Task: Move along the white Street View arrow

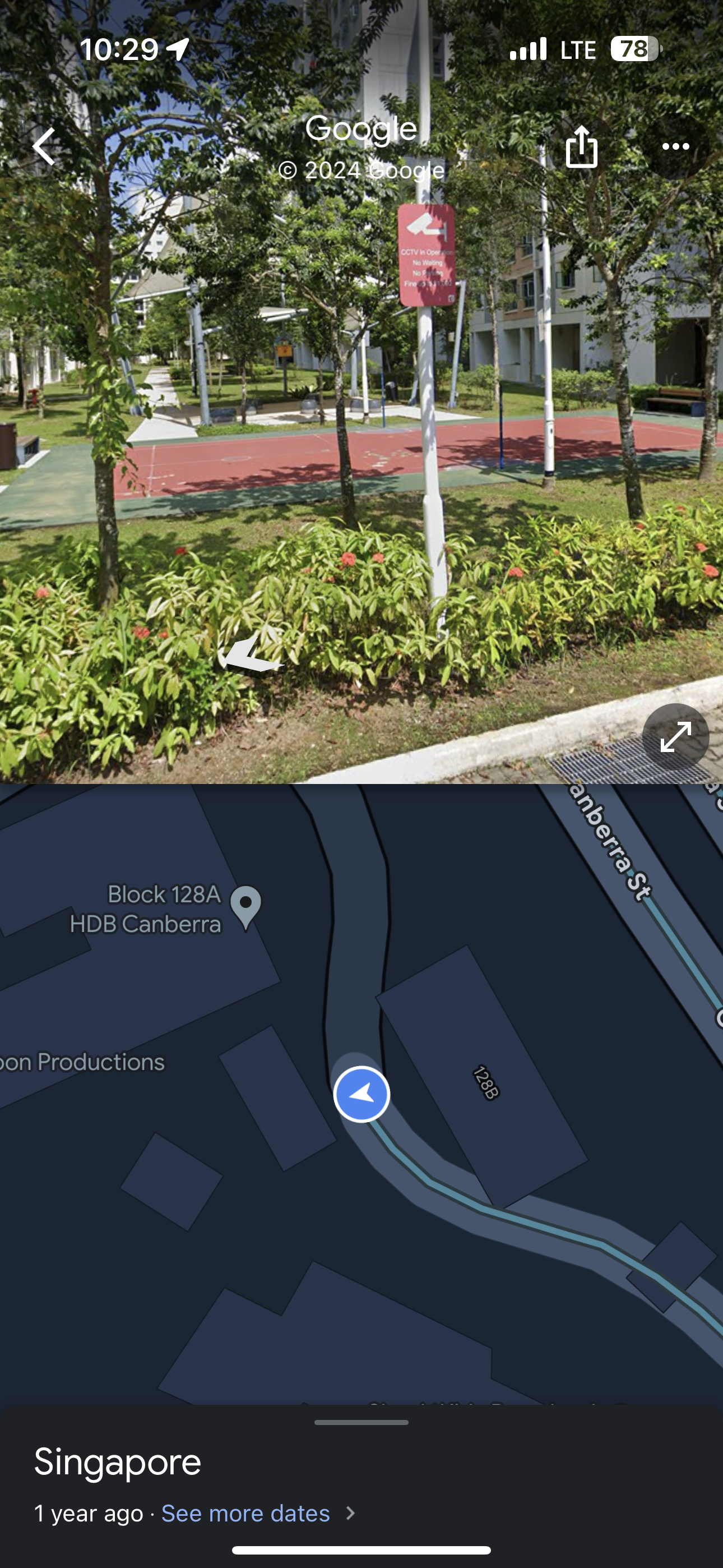Action: click(251, 652)
